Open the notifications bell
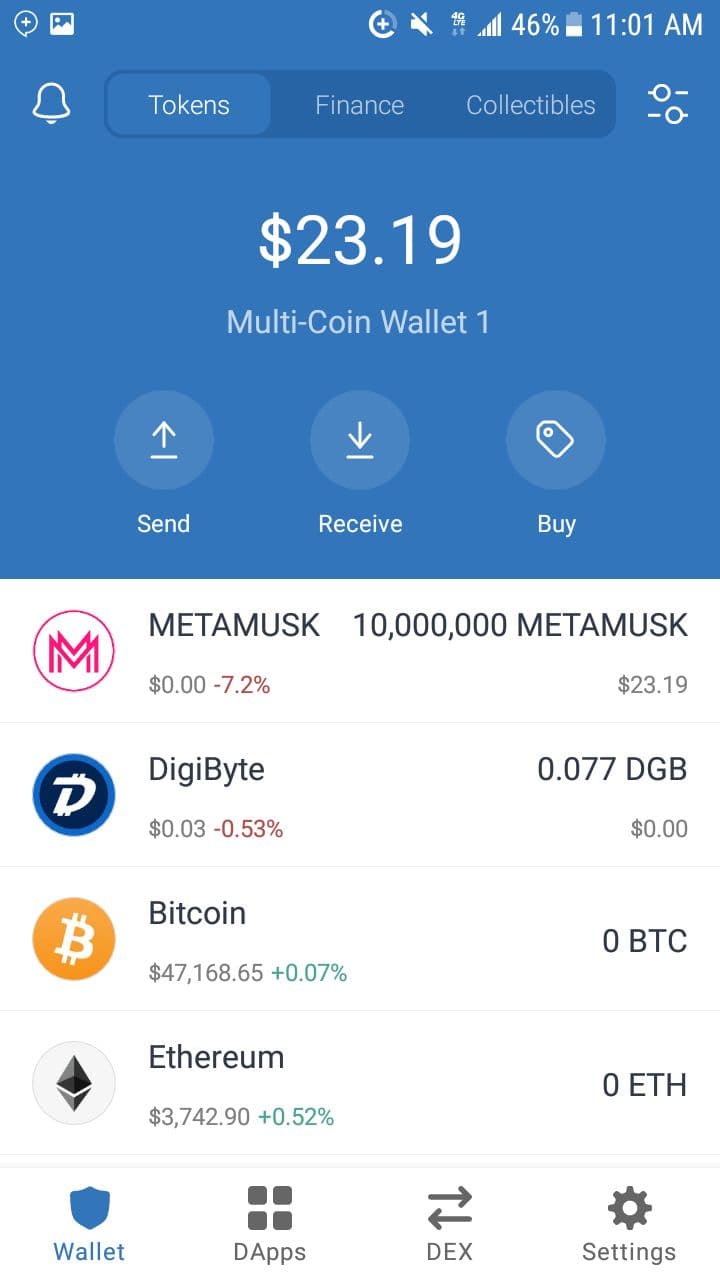Image resolution: width=720 pixels, height=1280 pixels. pos(52,104)
